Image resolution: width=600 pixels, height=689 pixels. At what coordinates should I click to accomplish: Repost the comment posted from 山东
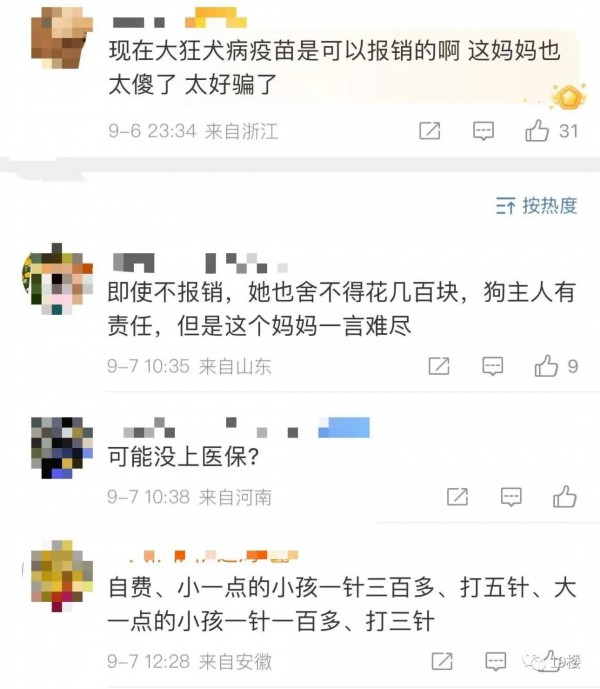[439, 366]
